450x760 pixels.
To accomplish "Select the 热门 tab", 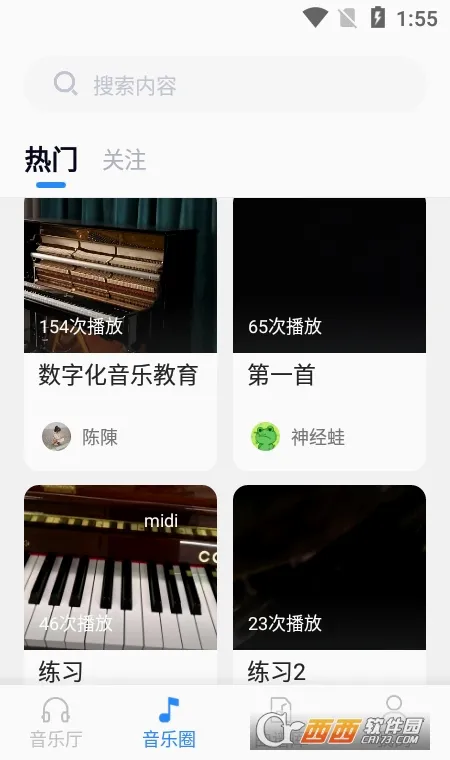I will coord(51,160).
